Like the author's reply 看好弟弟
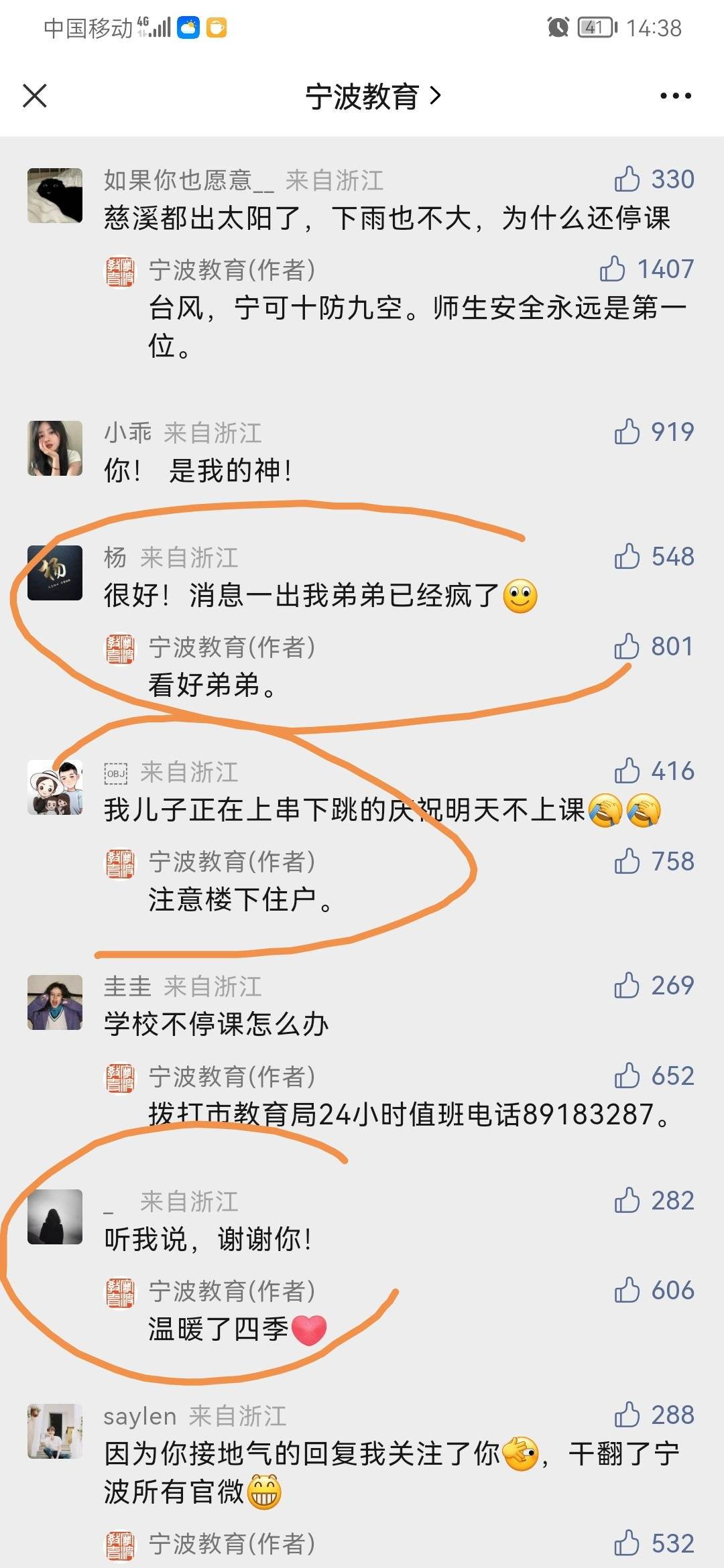724x1568 pixels. [627, 647]
